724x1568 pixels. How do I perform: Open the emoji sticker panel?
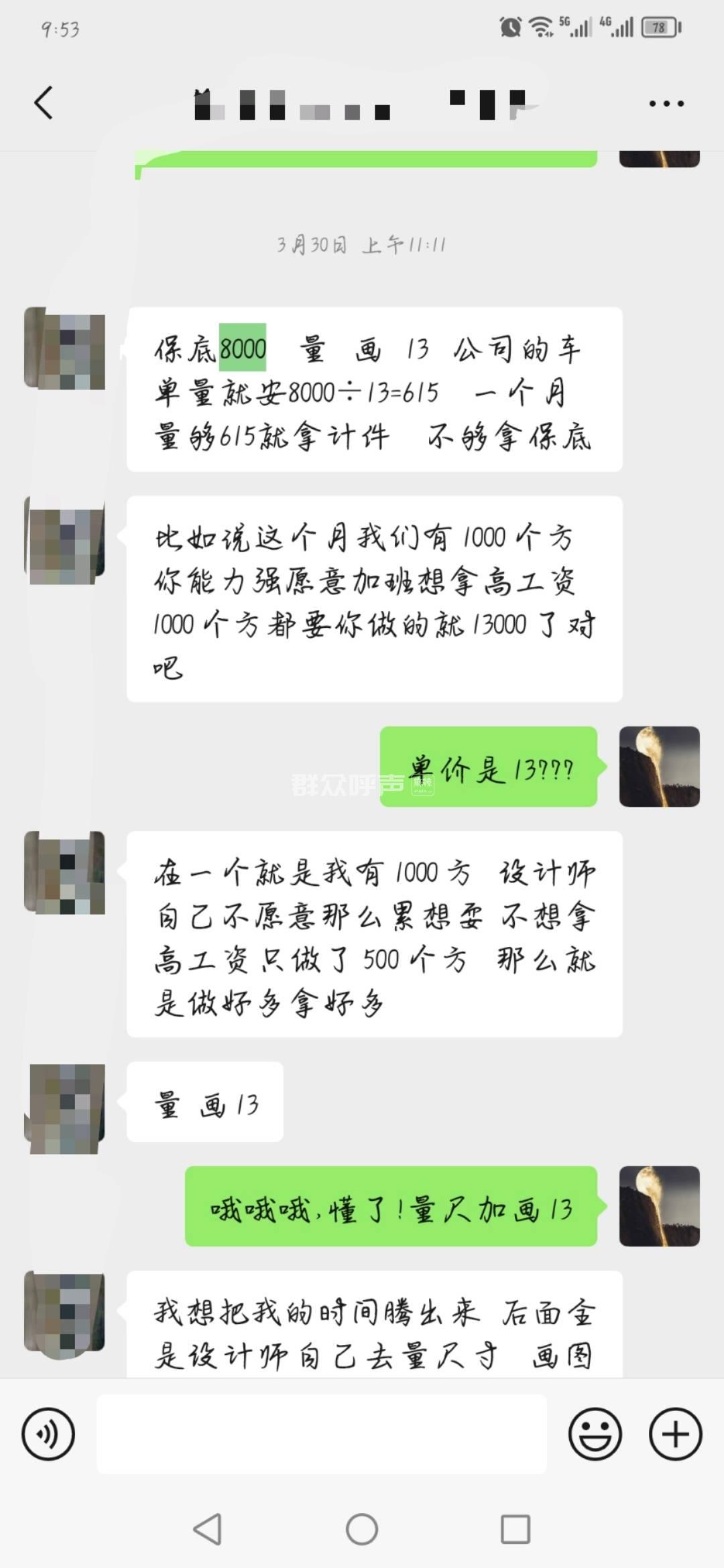point(595,1434)
